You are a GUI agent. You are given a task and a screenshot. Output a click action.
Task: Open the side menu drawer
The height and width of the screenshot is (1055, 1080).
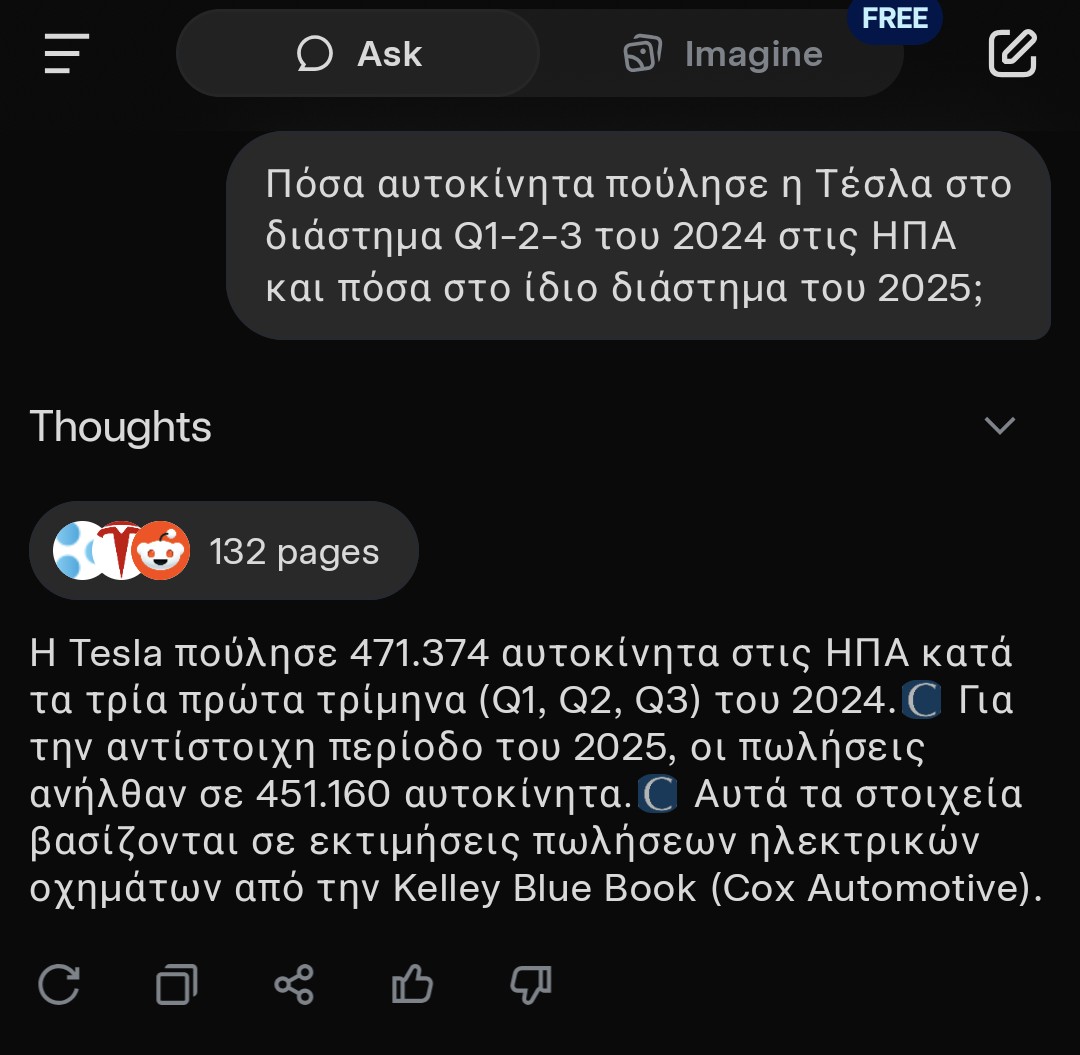pos(67,53)
